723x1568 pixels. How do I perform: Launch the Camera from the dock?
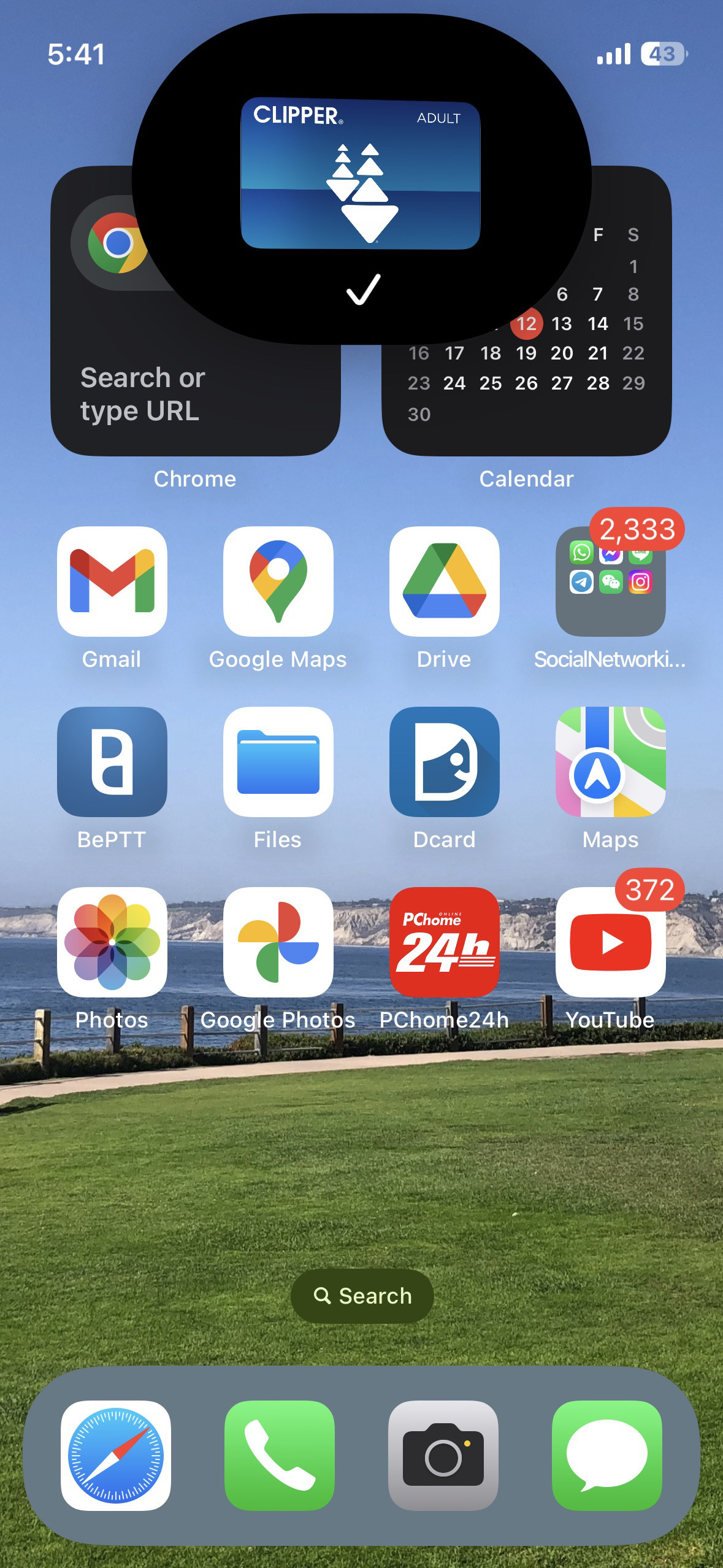point(443,1455)
